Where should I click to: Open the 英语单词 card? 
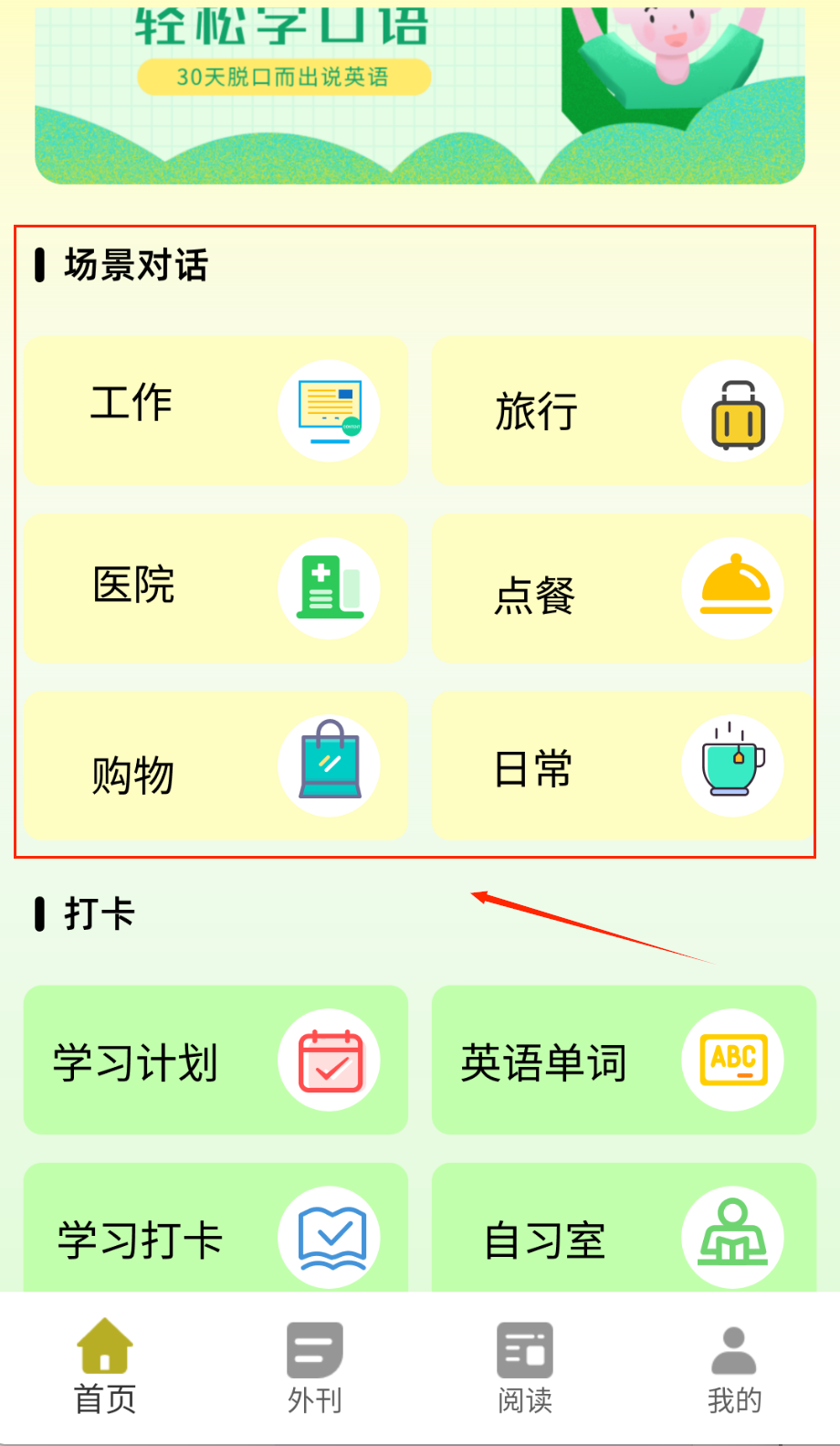click(623, 1060)
